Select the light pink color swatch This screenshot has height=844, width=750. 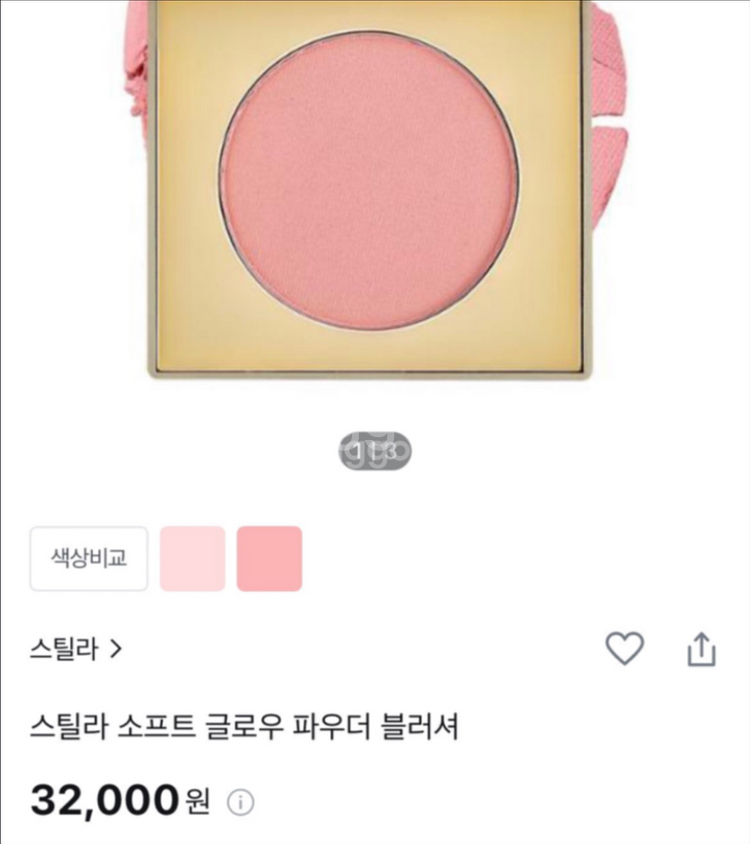click(x=193, y=559)
